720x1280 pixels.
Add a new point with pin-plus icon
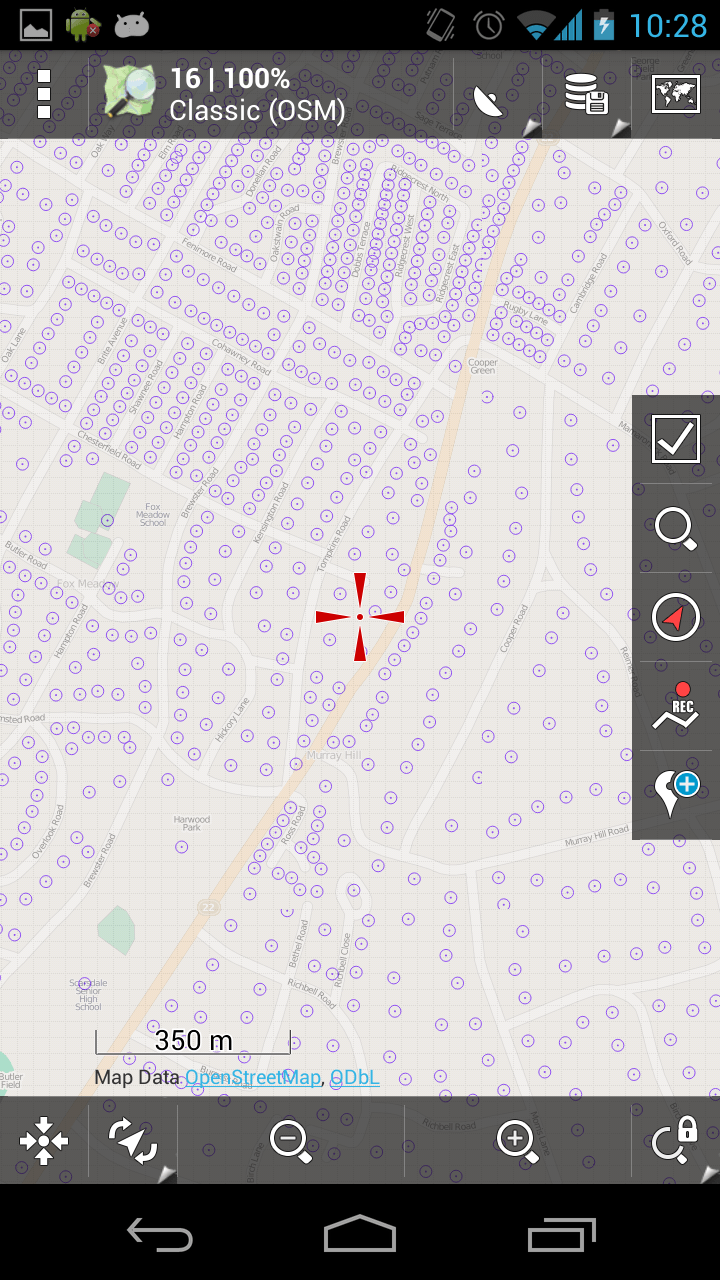click(x=676, y=794)
